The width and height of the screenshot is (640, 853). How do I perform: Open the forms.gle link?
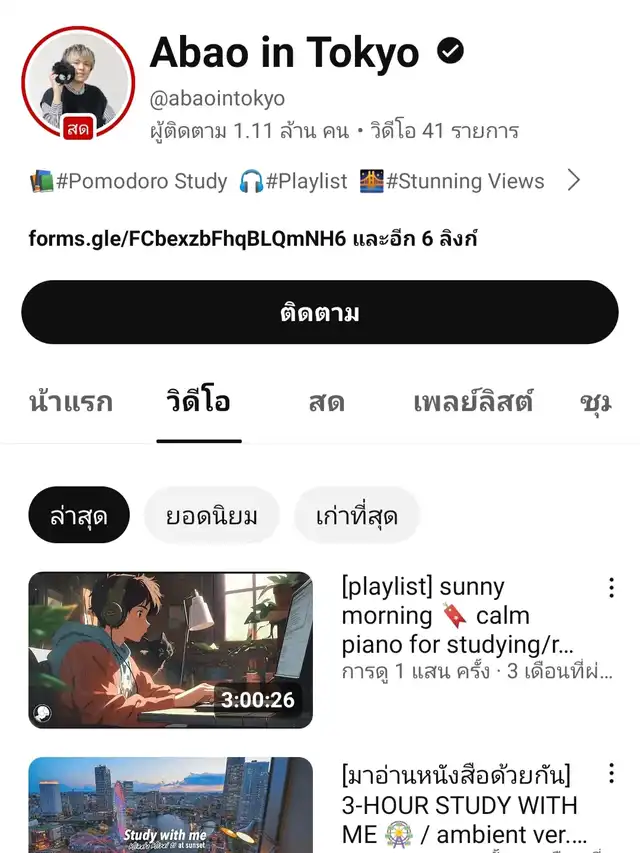(187, 239)
